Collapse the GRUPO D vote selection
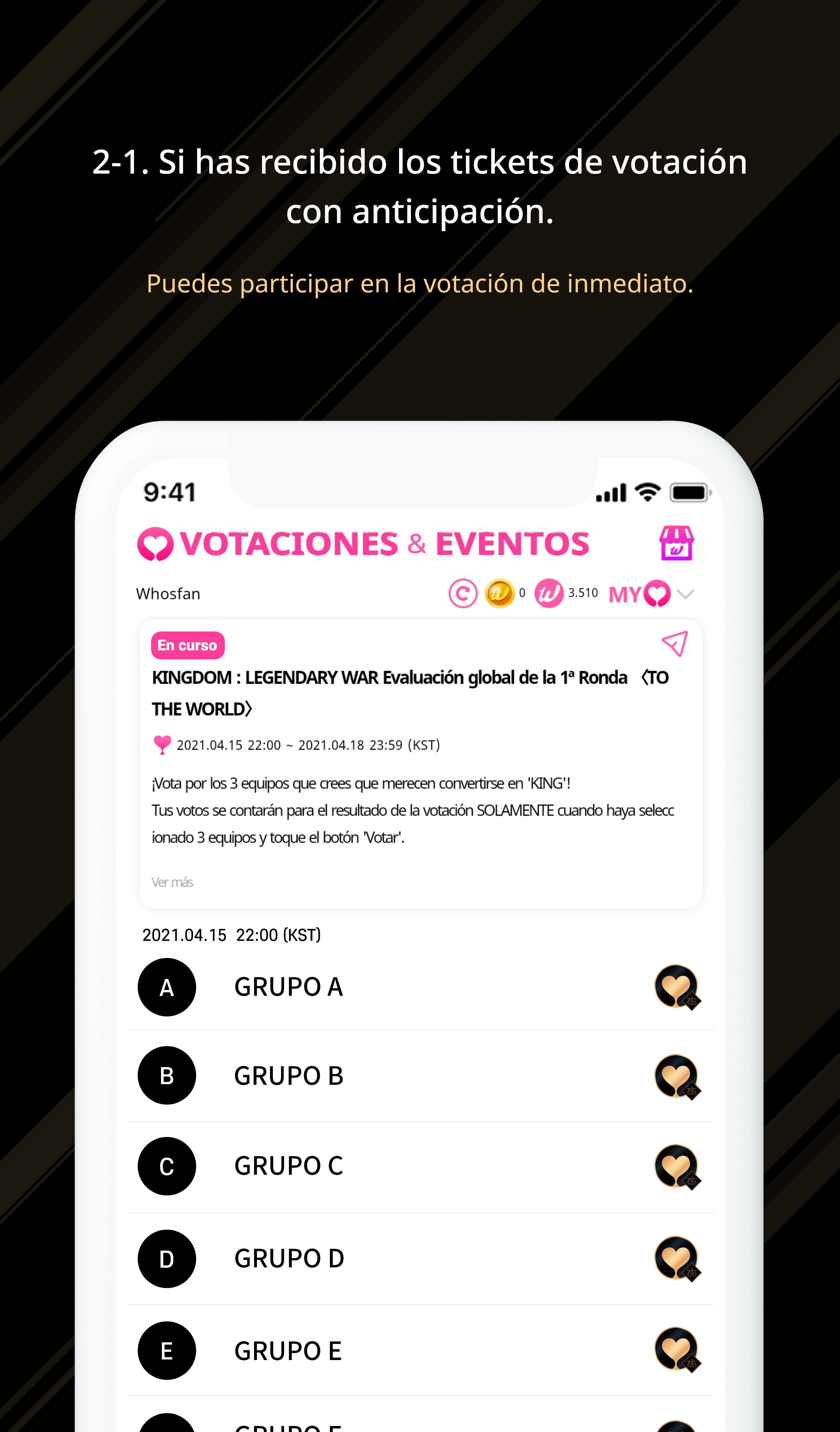This screenshot has height=1432, width=840. (x=678, y=1259)
